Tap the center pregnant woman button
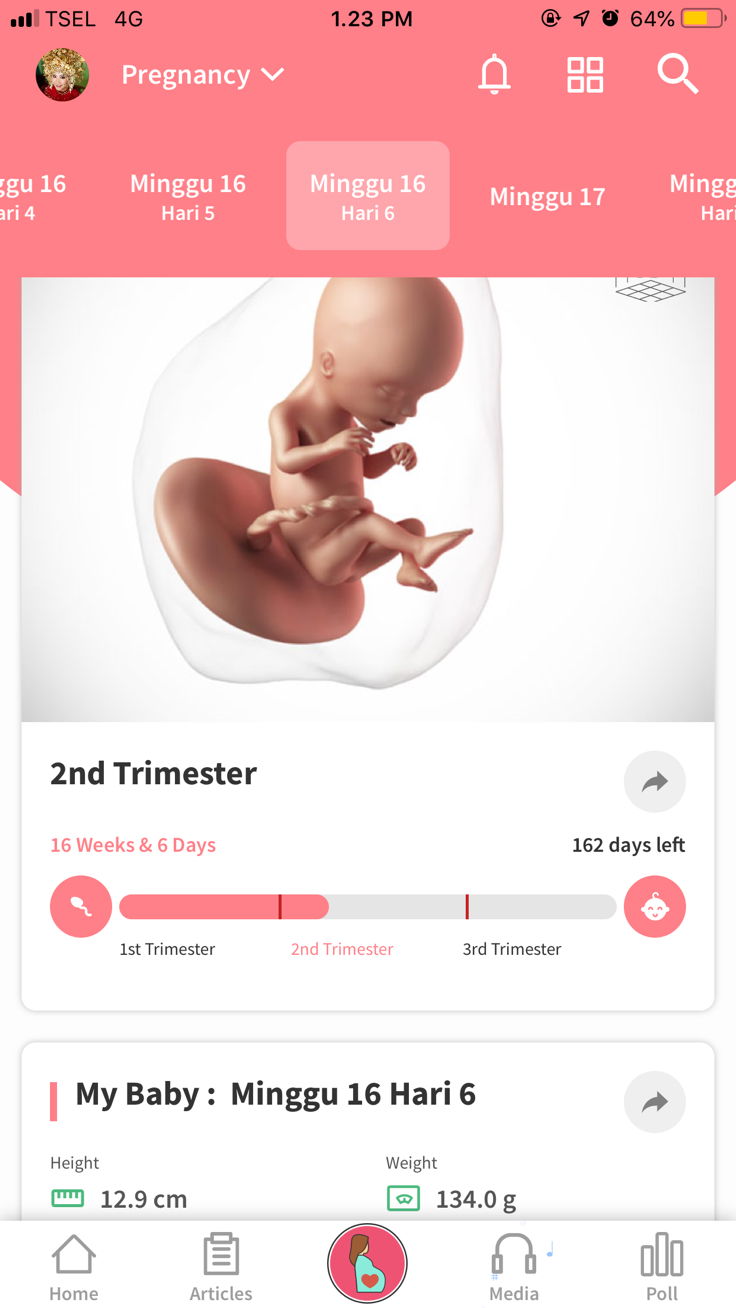 (367, 1263)
